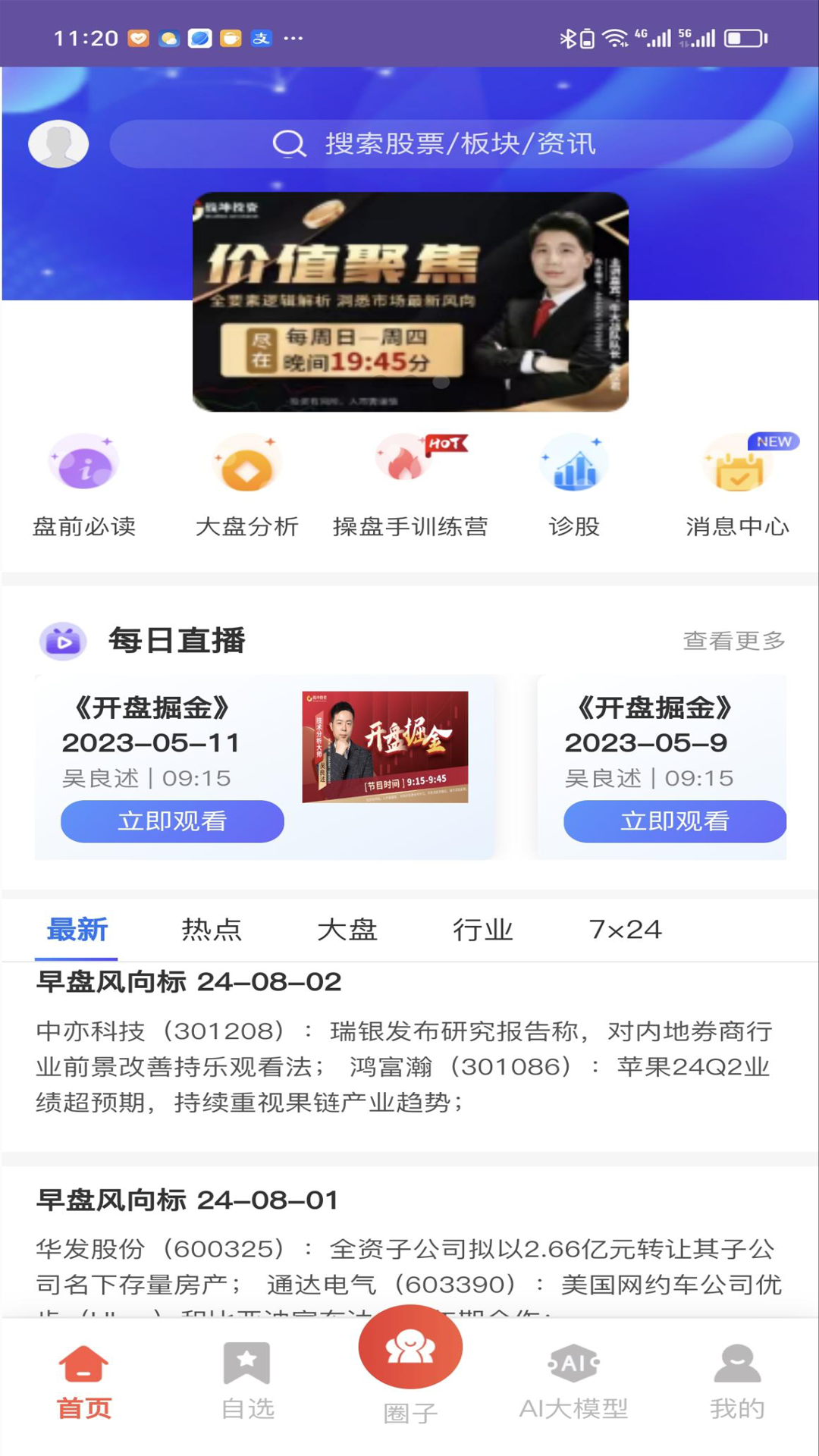819x1456 pixels.
Task: Tap the search box for stocks/sectors/news
Action: 451,143
